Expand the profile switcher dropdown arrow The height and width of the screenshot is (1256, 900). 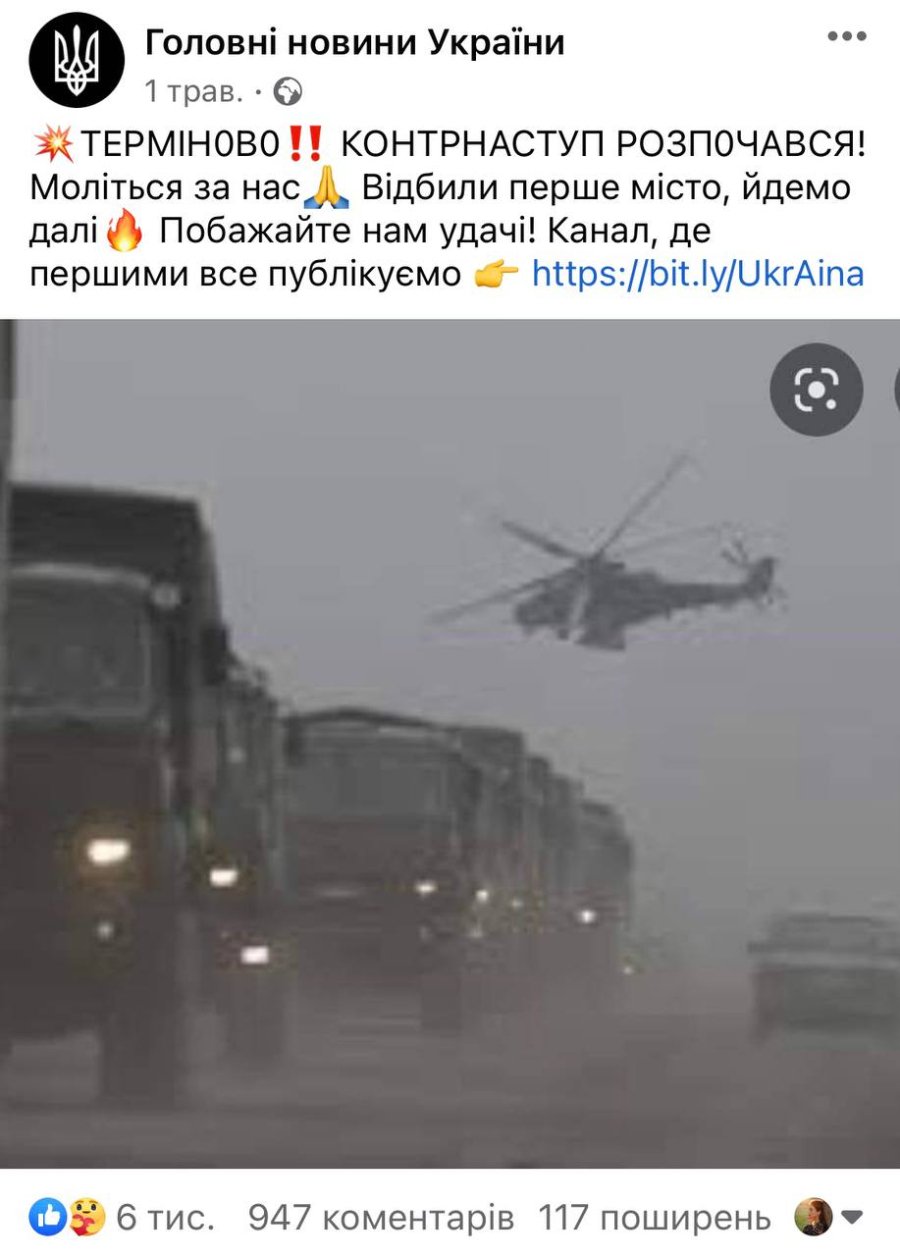852,1217
